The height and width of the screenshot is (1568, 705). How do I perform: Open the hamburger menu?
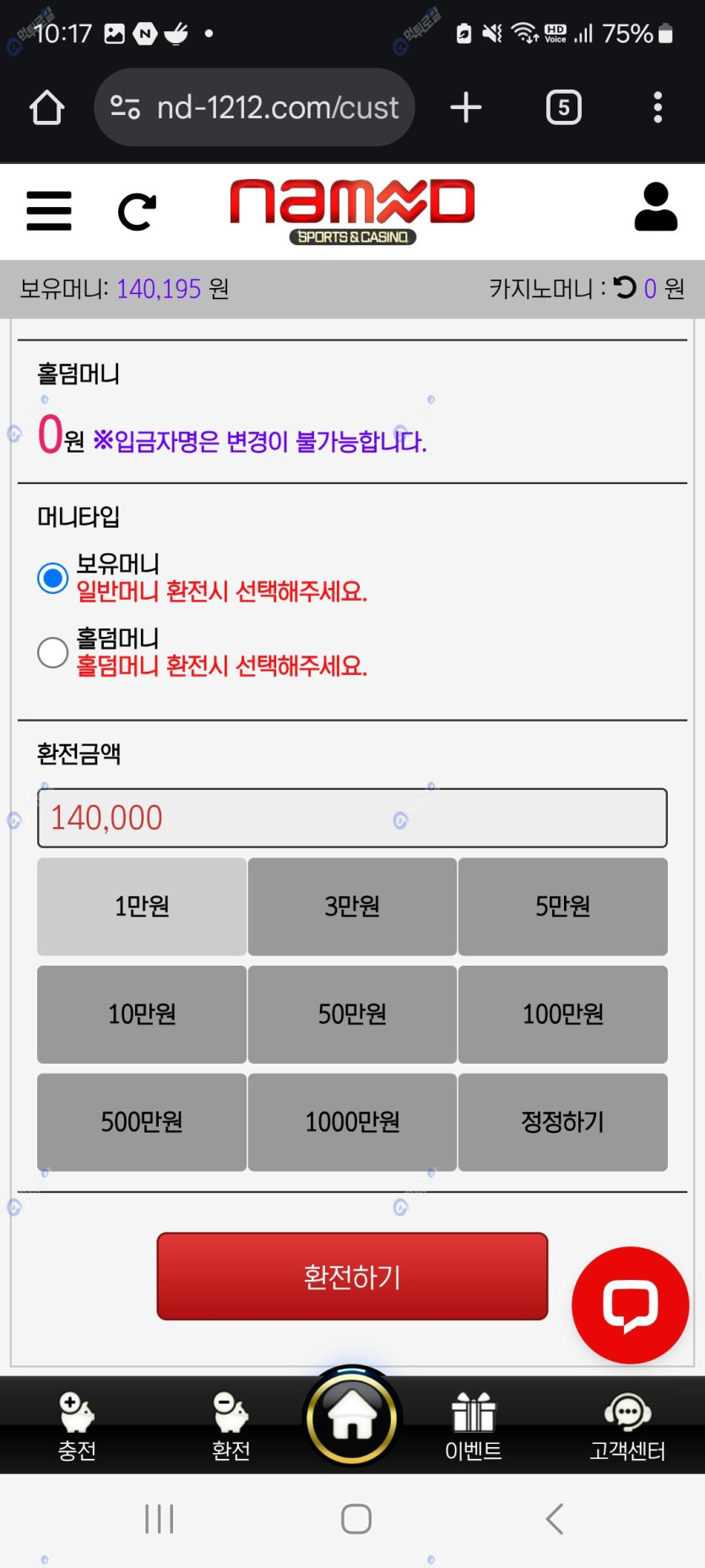[49, 210]
